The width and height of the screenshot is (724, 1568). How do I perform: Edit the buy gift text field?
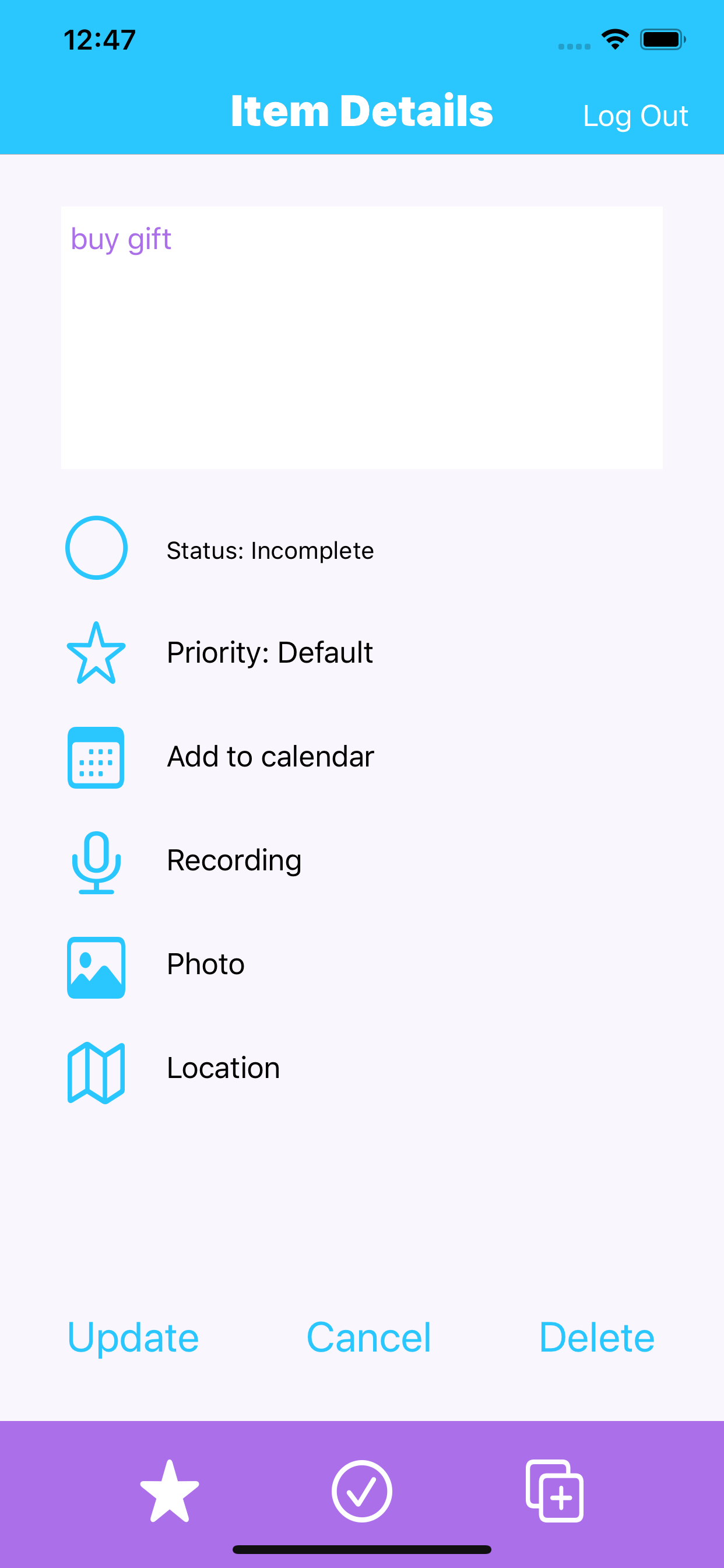(x=361, y=337)
